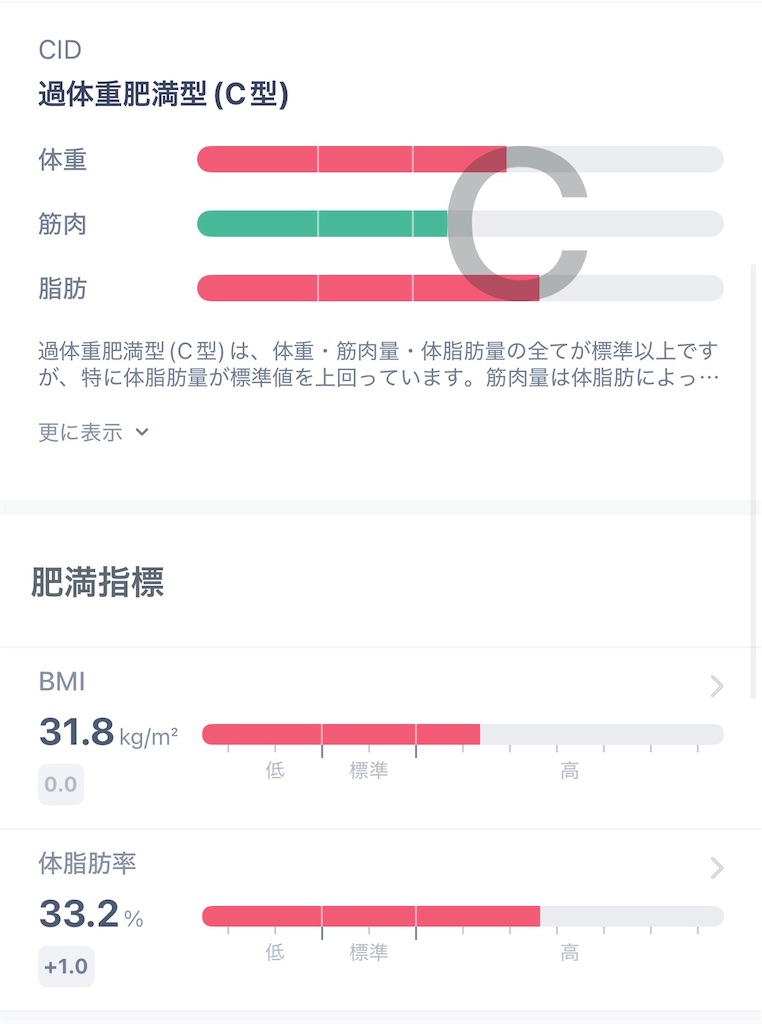The image size is (762, 1024).
Task: Click the red BMI progress bar
Action: click(340, 733)
